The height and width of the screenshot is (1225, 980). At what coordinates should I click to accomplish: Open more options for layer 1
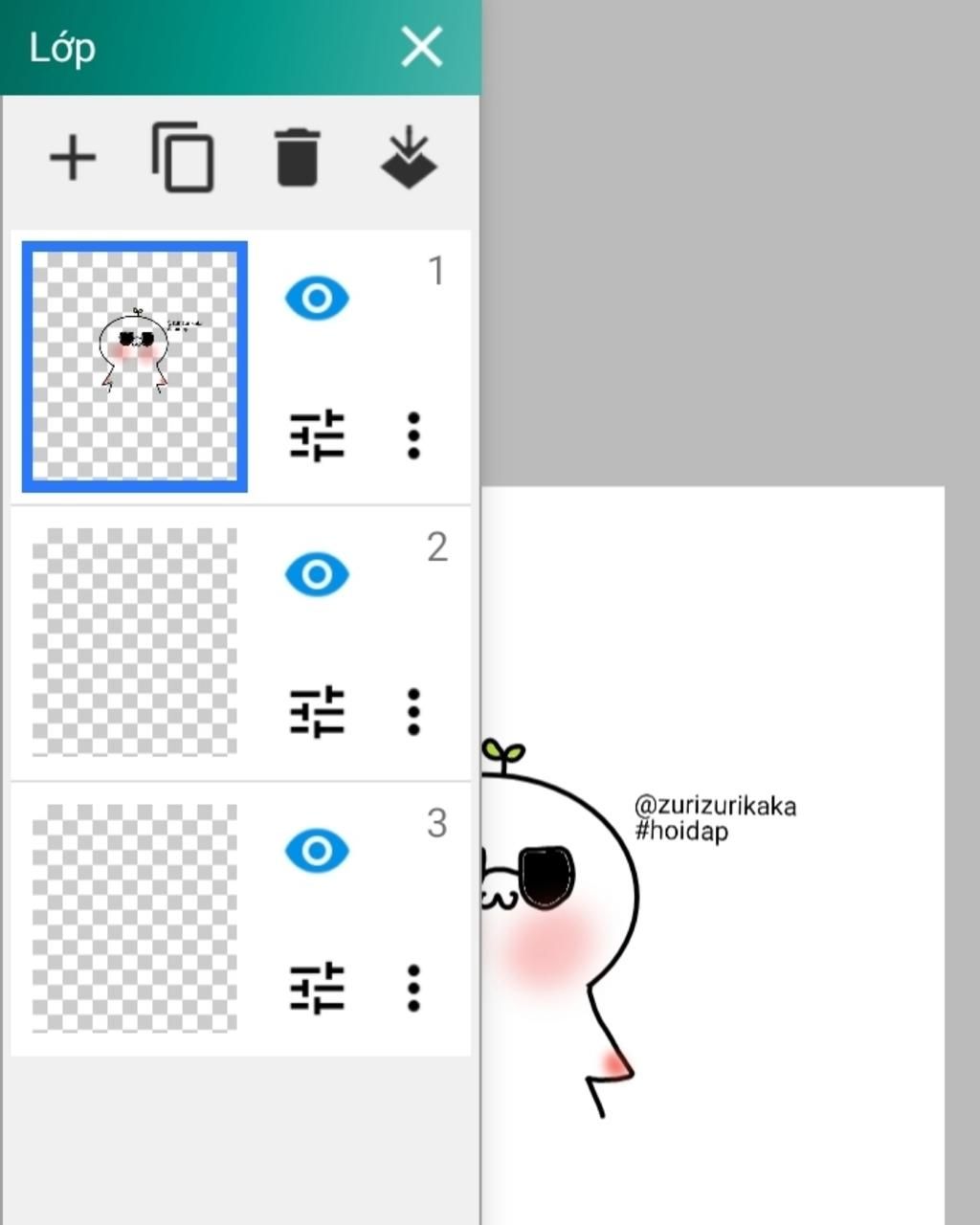pyautogui.click(x=413, y=435)
